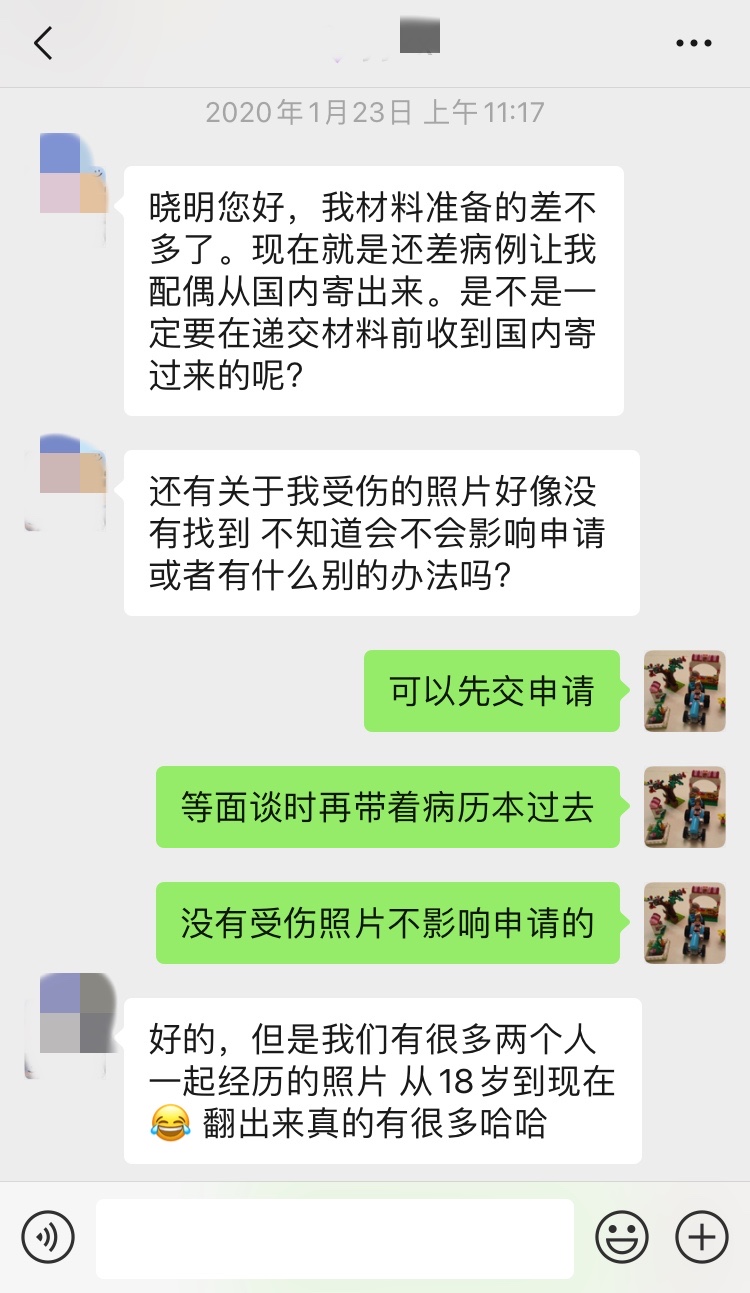Tap the message text field
The width and height of the screenshot is (750, 1293).
(x=335, y=1239)
